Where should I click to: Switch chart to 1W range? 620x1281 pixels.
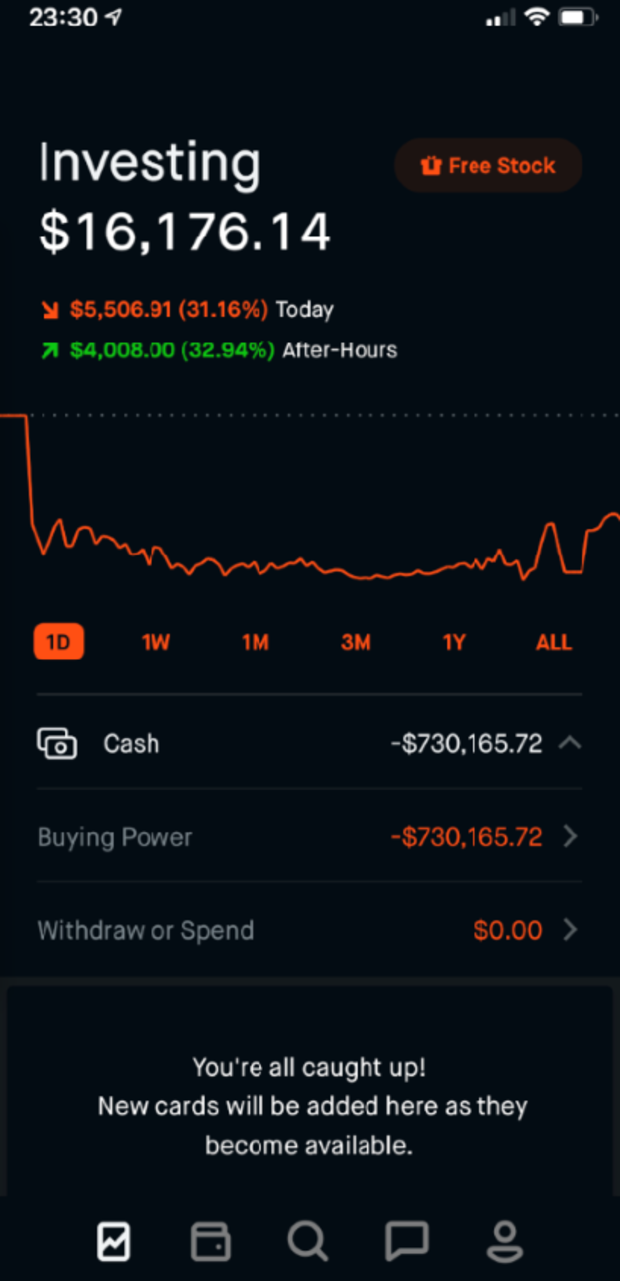[156, 642]
